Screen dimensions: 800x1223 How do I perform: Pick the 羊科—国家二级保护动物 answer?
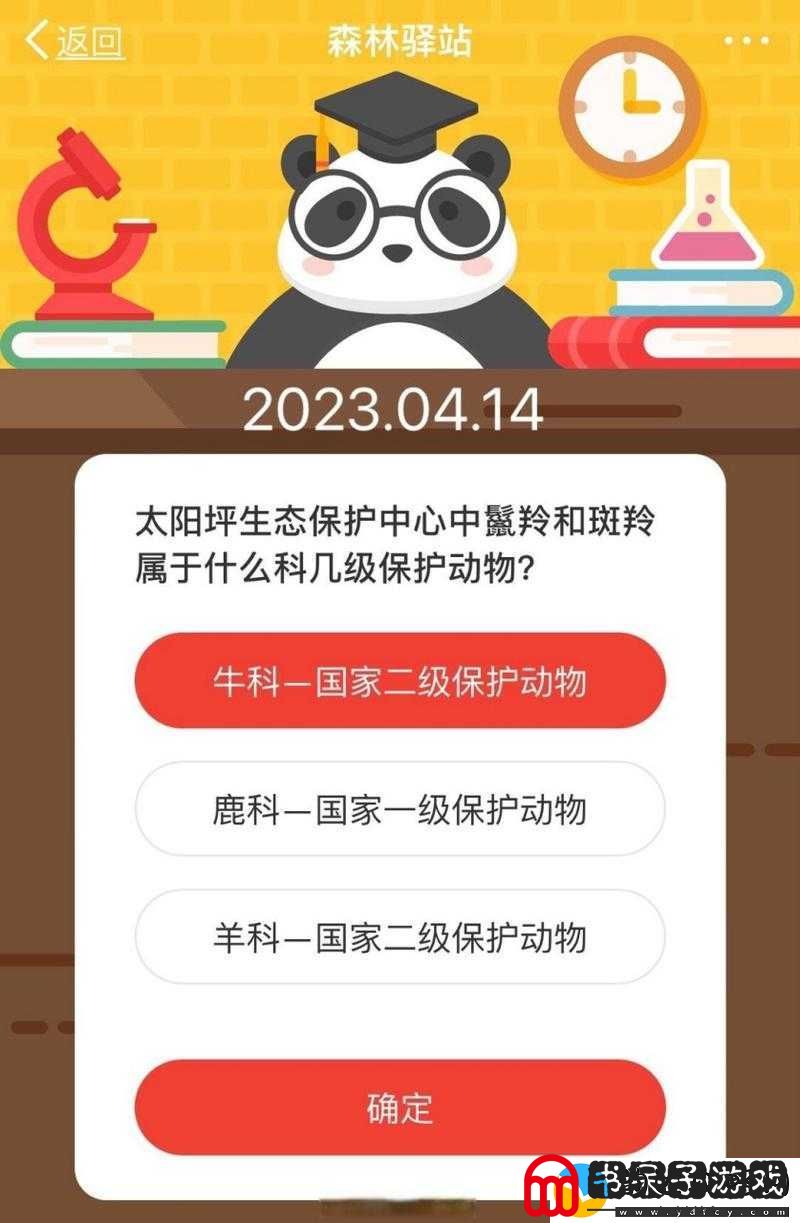click(399, 937)
